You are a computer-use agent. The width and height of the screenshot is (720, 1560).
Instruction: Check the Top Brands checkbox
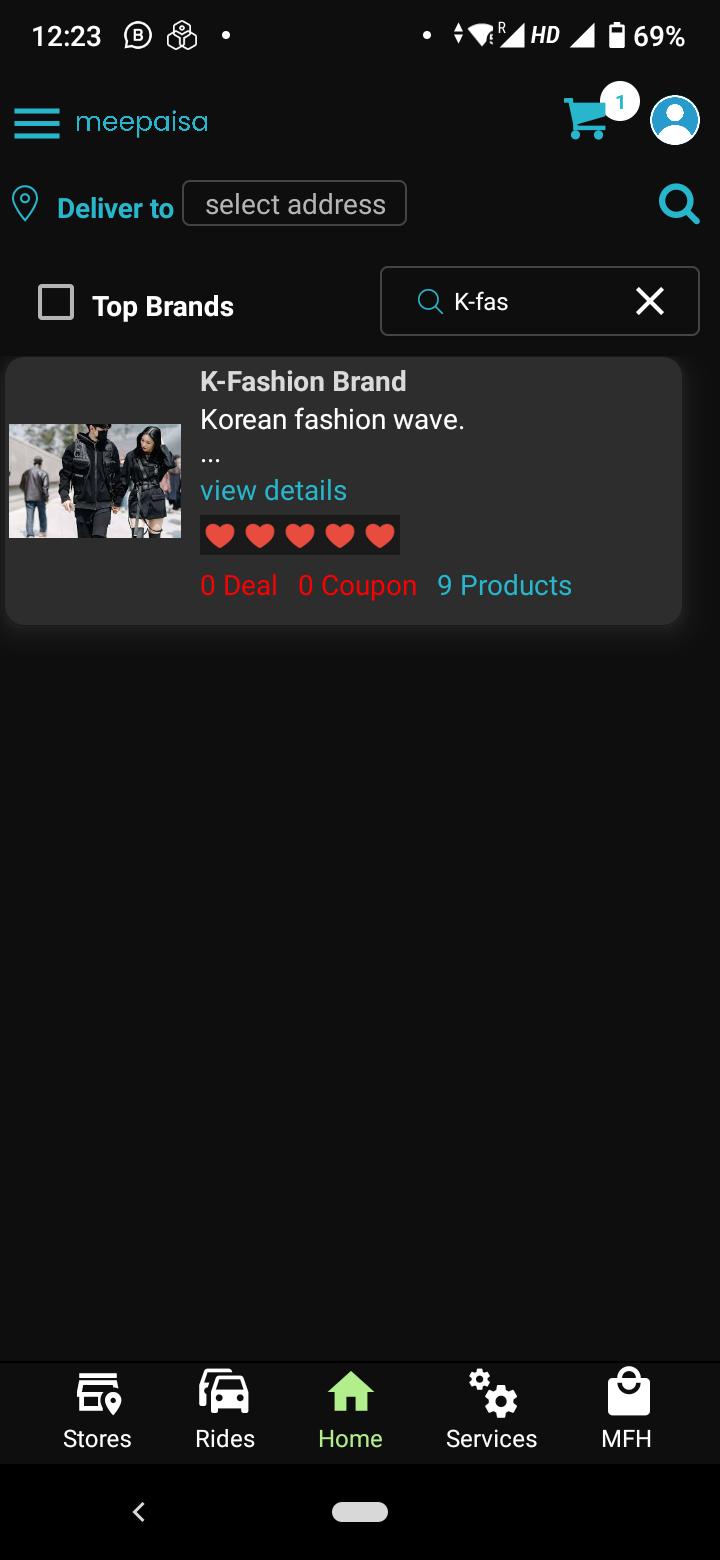tap(56, 302)
